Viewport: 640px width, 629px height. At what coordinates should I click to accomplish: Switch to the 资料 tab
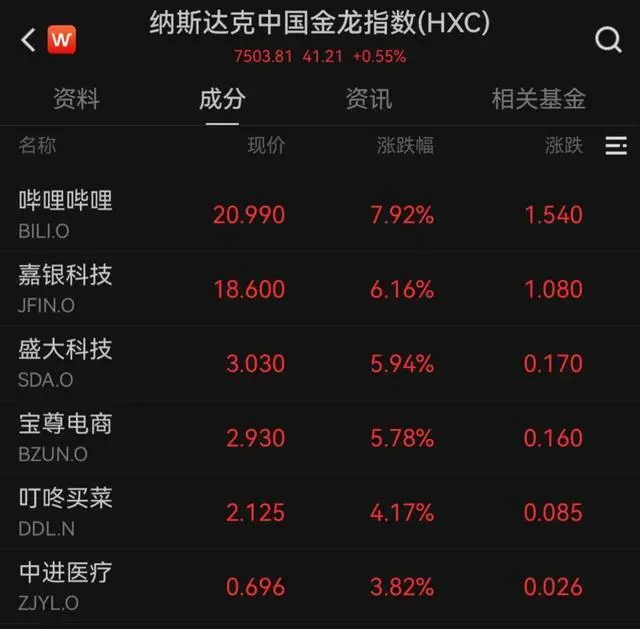[76, 99]
